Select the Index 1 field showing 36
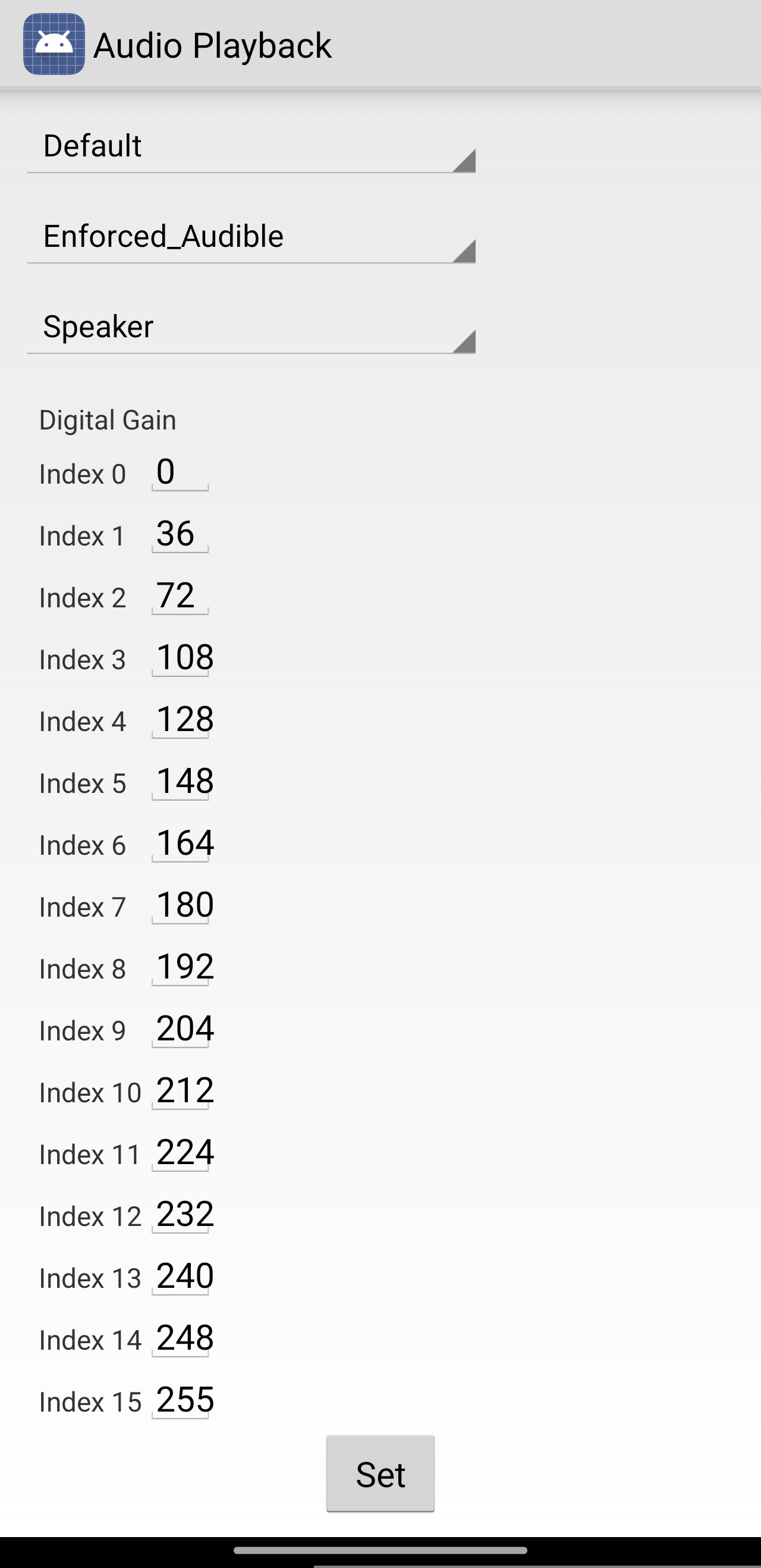The image size is (761, 1568). tap(180, 534)
